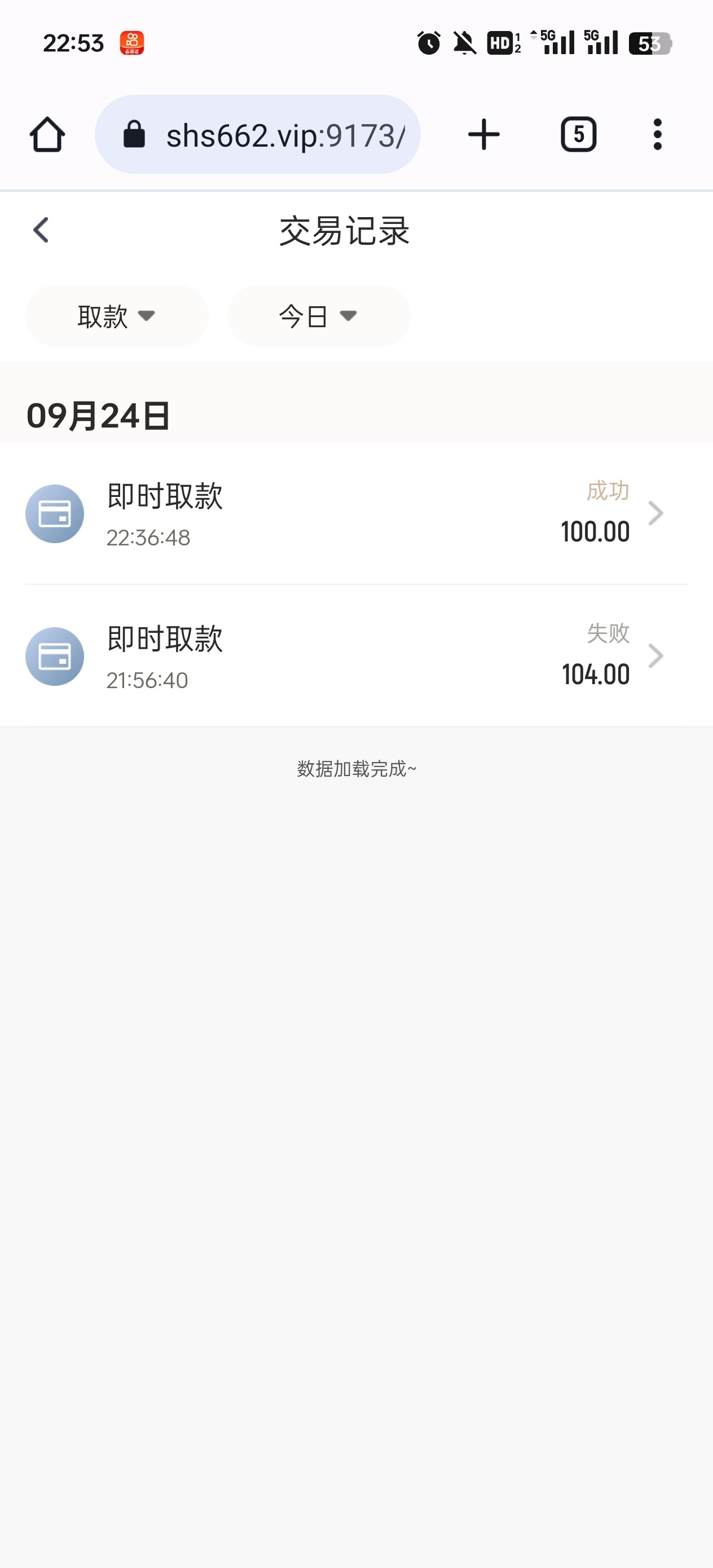713x1568 pixels.
Task: Expand the 今日 date filter dropdown
Action: (319, 316)
